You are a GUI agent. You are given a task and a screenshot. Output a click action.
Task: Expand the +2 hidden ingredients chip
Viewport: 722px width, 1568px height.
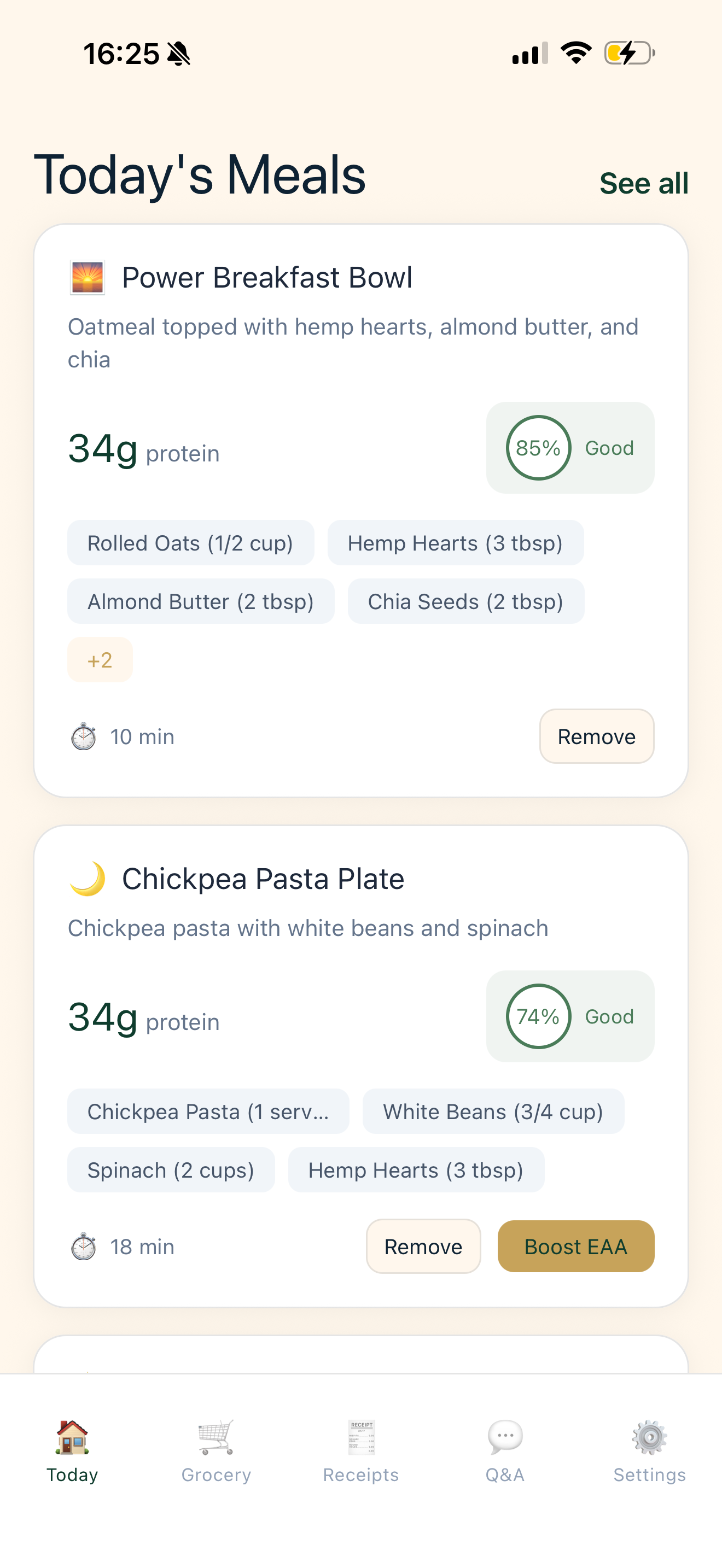tap(100, 659)
